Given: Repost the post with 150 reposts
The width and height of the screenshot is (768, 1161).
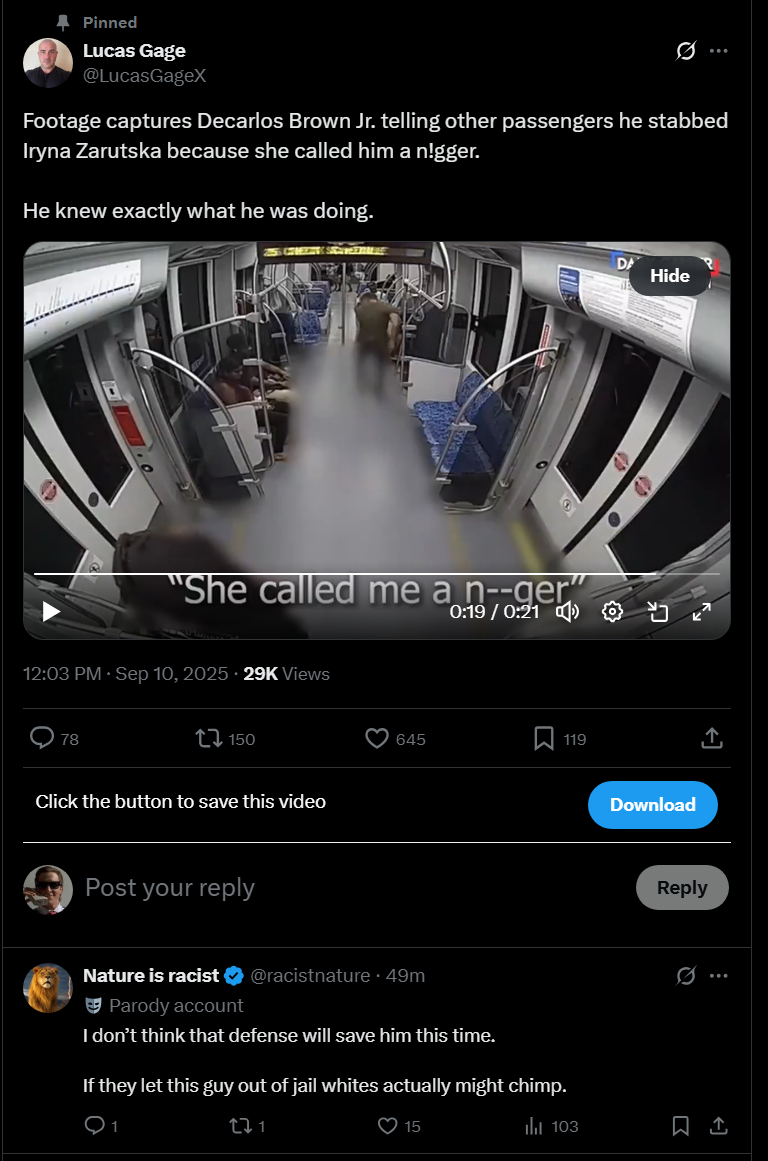Looking at the screenshot, I should tap(209, 738).
